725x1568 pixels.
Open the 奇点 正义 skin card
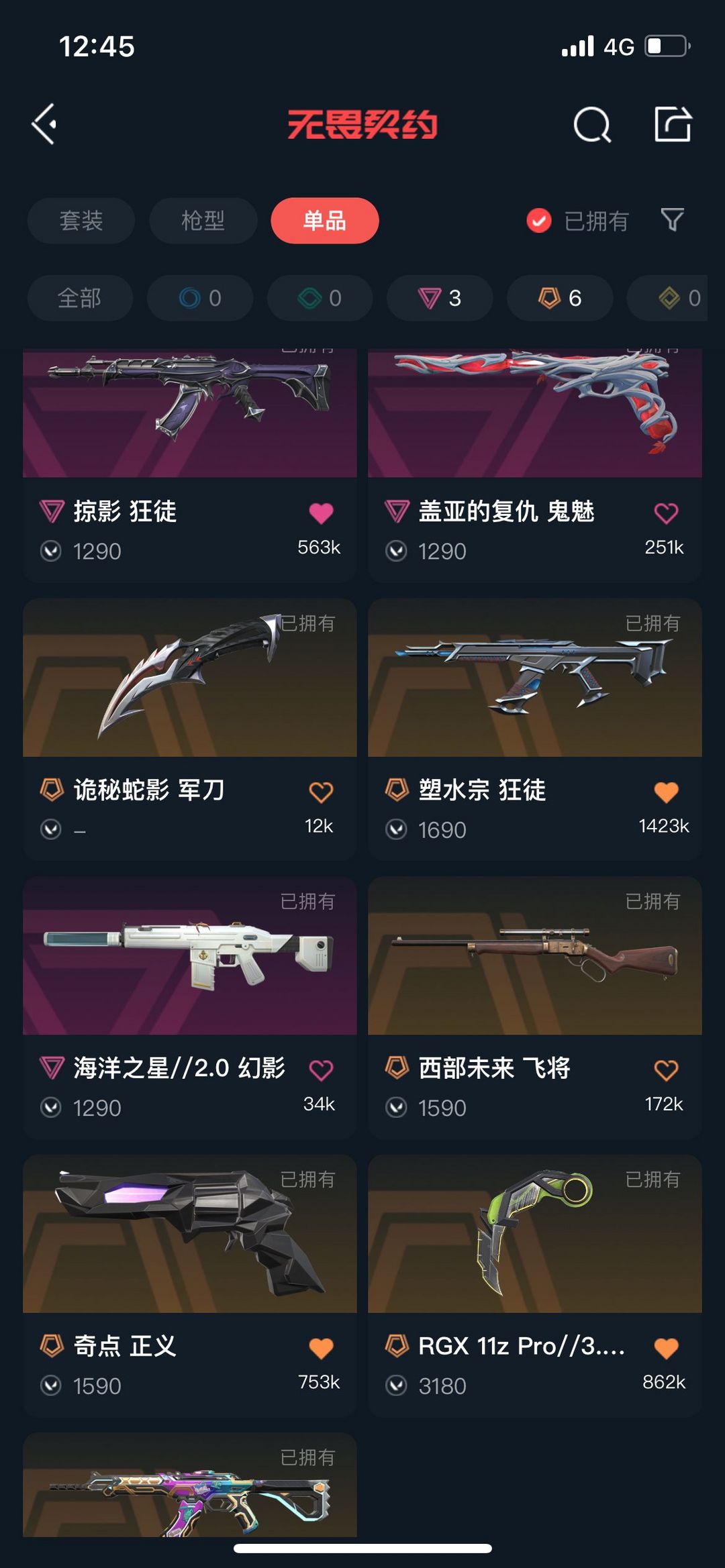190,1286
